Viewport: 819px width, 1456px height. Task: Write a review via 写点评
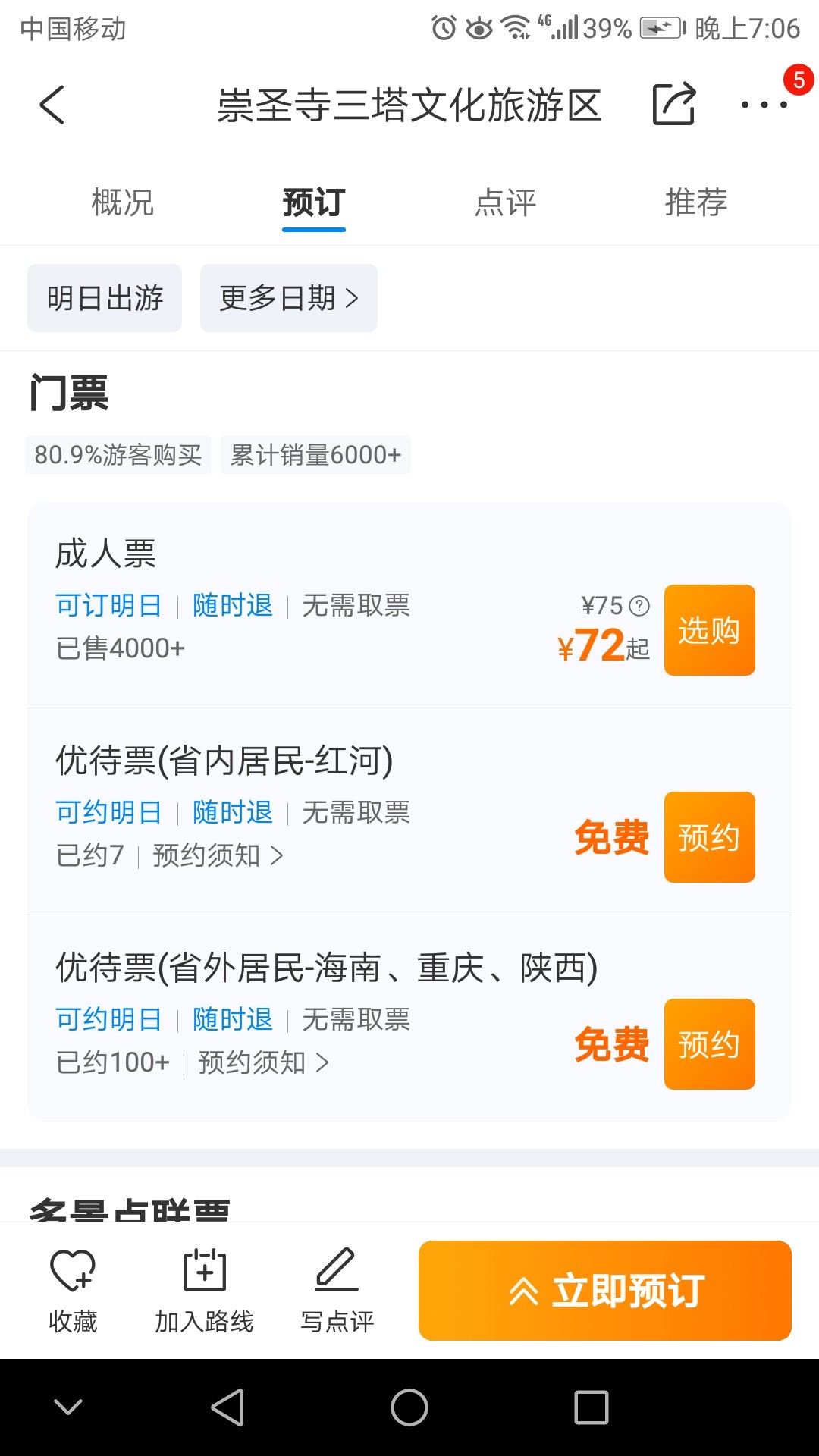(x=337, y=1291)
